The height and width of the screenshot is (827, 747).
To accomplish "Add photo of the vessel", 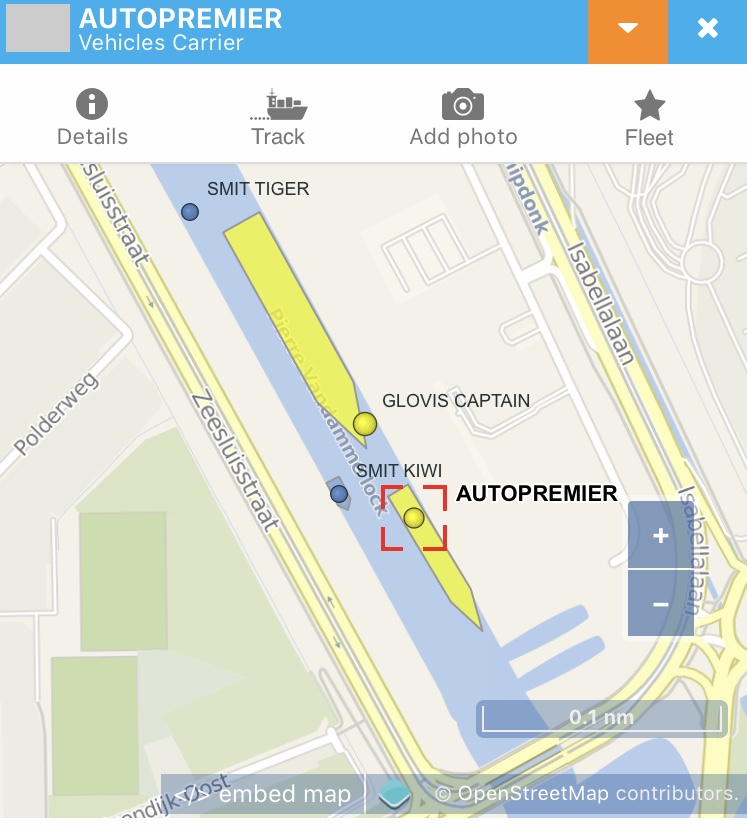I will pyautogui.click(x=463, y=118).
